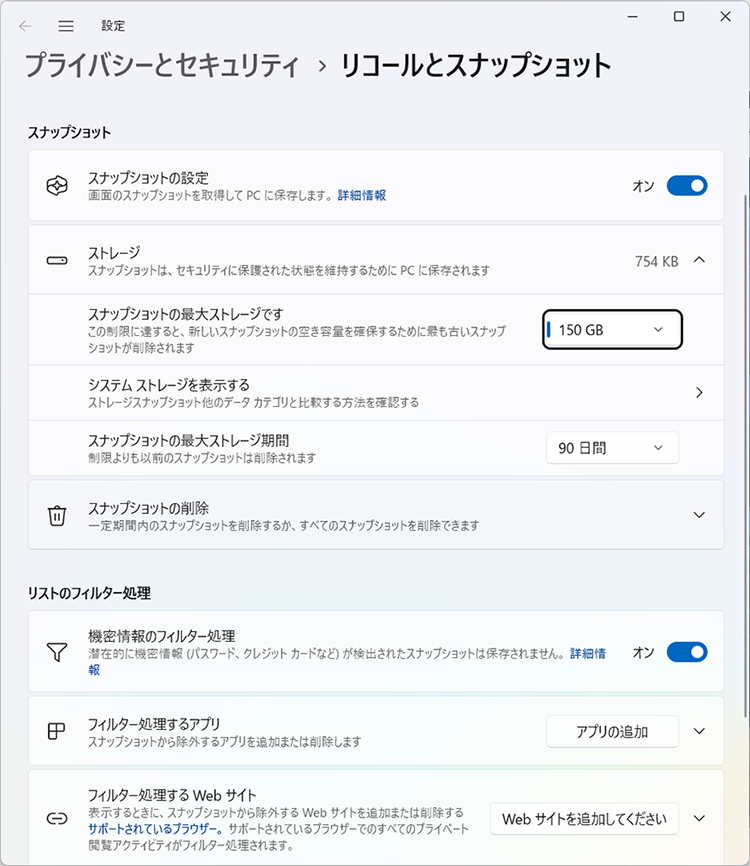Image resolution: width=750 pixels, height=866 pixels.
Task: Expand フィルター処理するアプリ section
Action: (699, 731)
